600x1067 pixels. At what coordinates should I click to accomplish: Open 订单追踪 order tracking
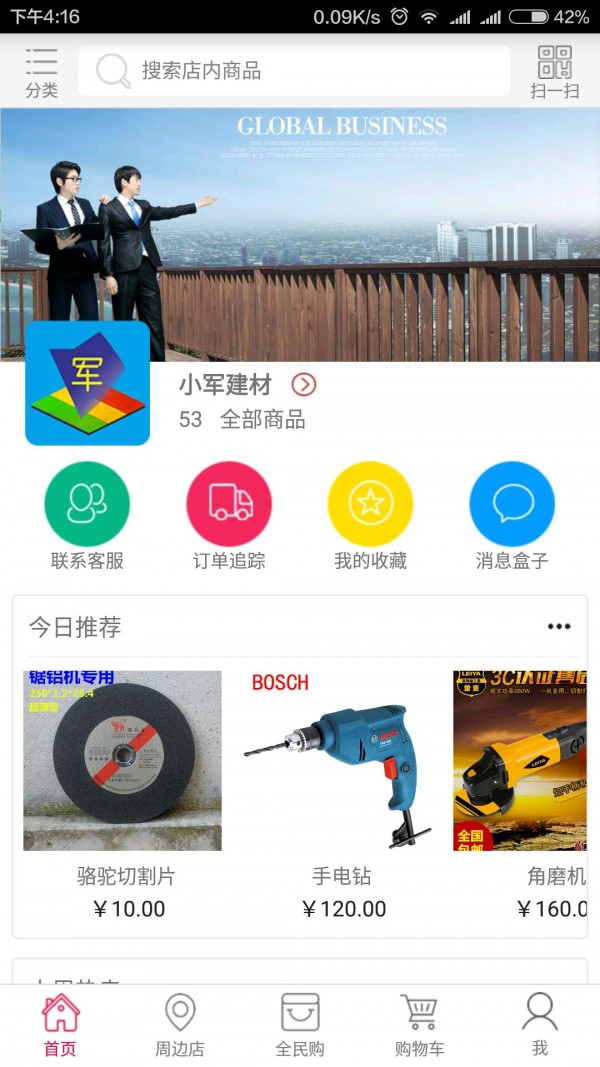pyautogui.click(x=229, y=516)
